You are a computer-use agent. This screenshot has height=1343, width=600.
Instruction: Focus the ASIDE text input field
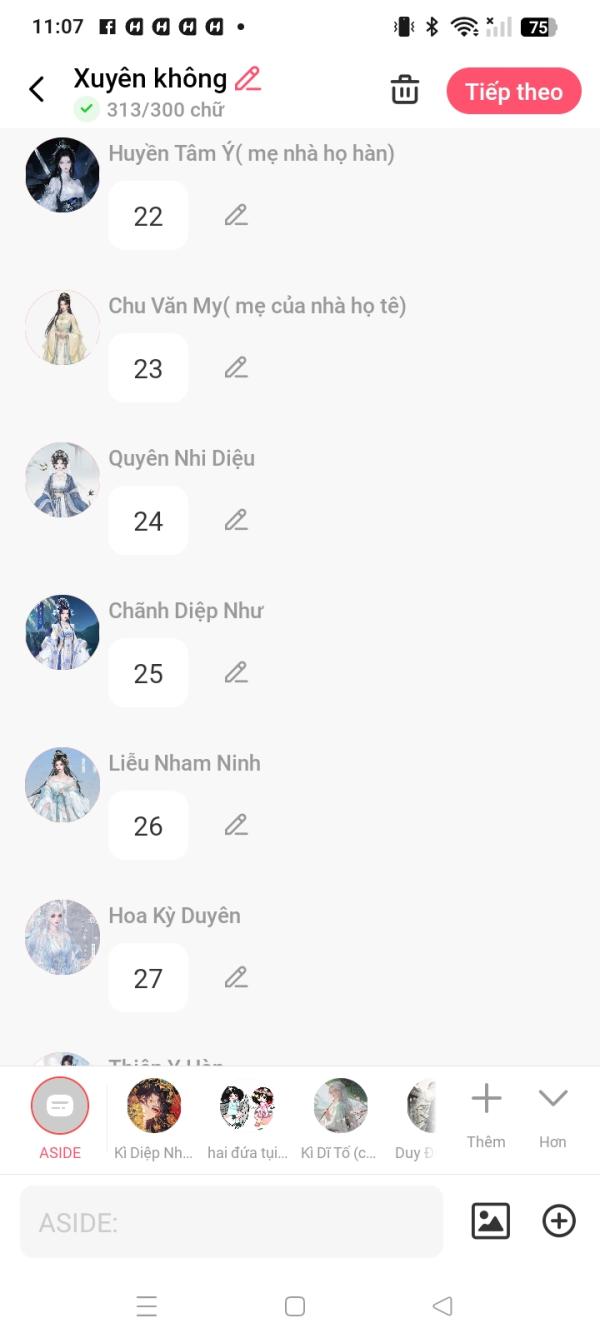click(x=231, y=1221)
